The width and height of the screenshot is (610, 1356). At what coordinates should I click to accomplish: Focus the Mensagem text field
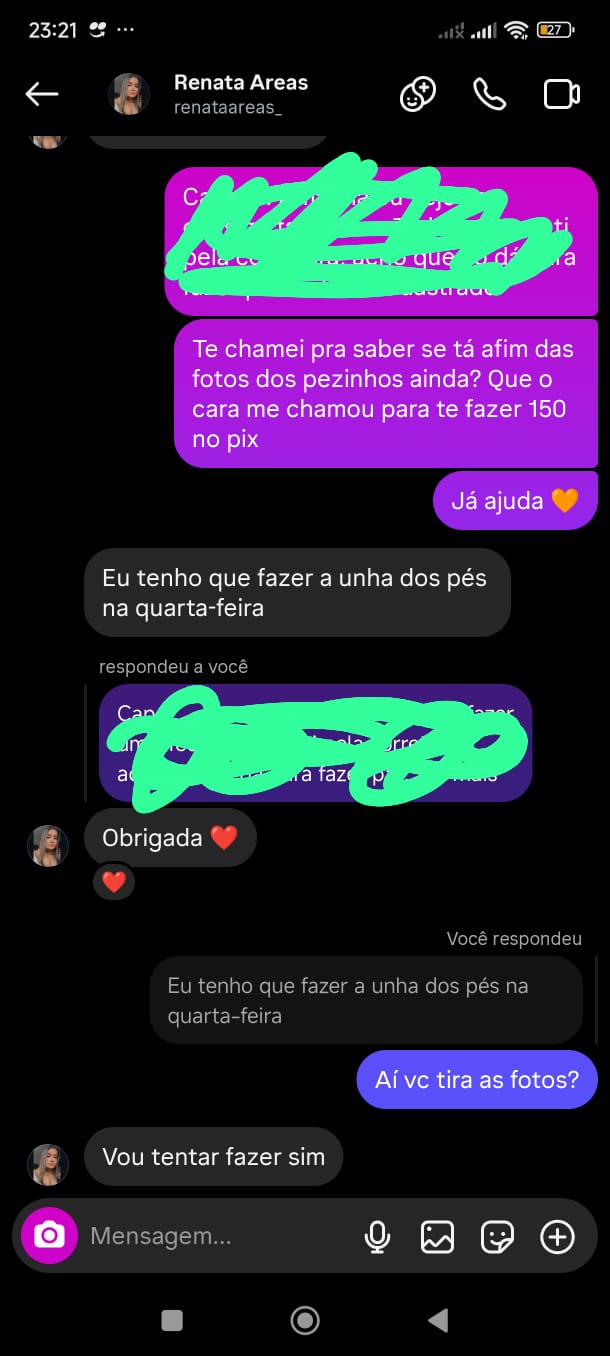click(210, 1236)
